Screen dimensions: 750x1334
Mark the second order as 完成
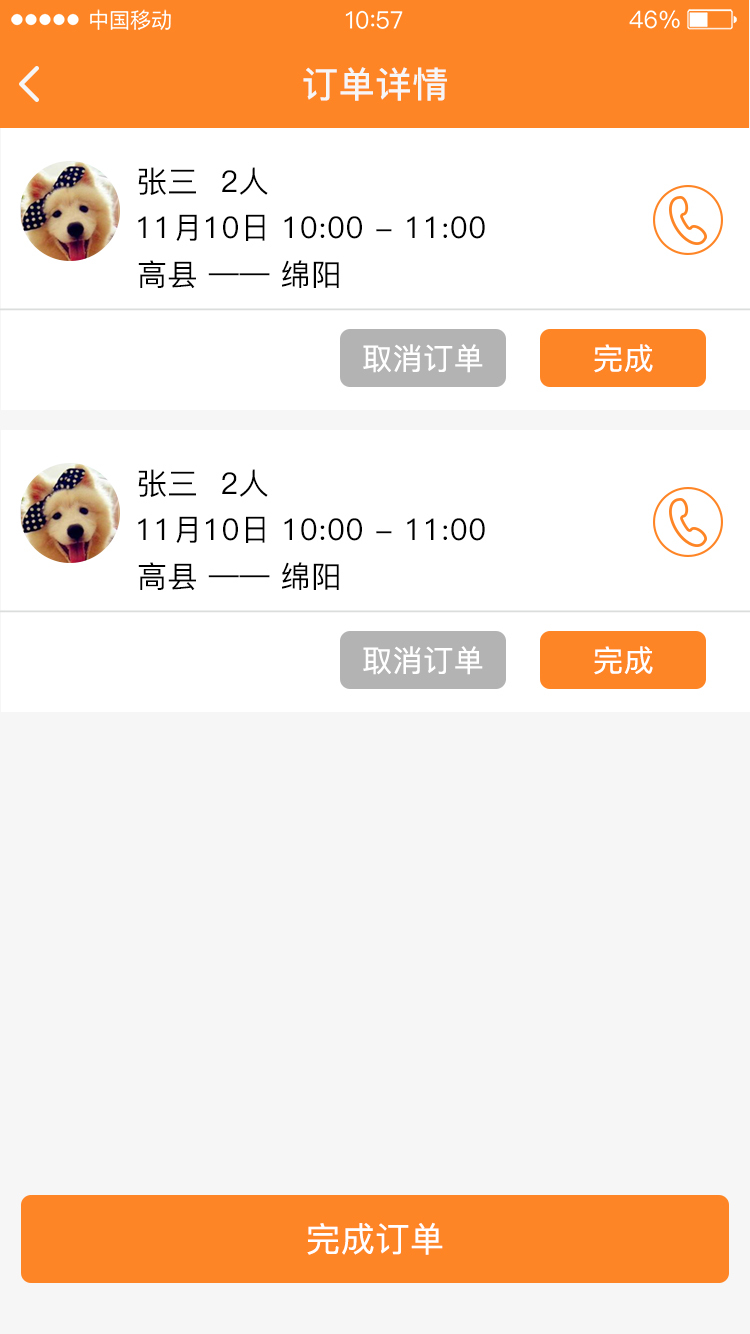click(x=623, y=660)
